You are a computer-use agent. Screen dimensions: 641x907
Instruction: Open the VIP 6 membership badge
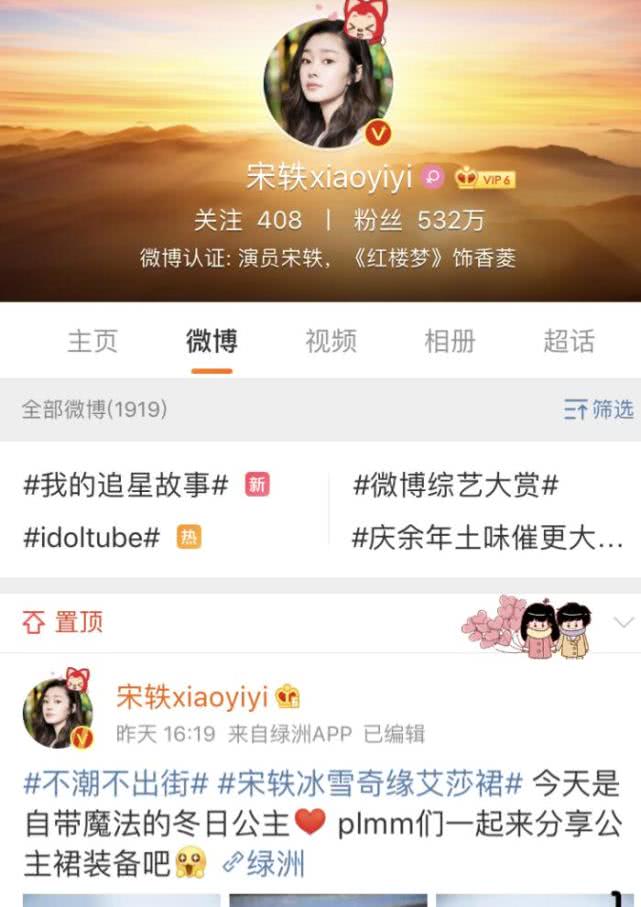[x=486, y=179]
